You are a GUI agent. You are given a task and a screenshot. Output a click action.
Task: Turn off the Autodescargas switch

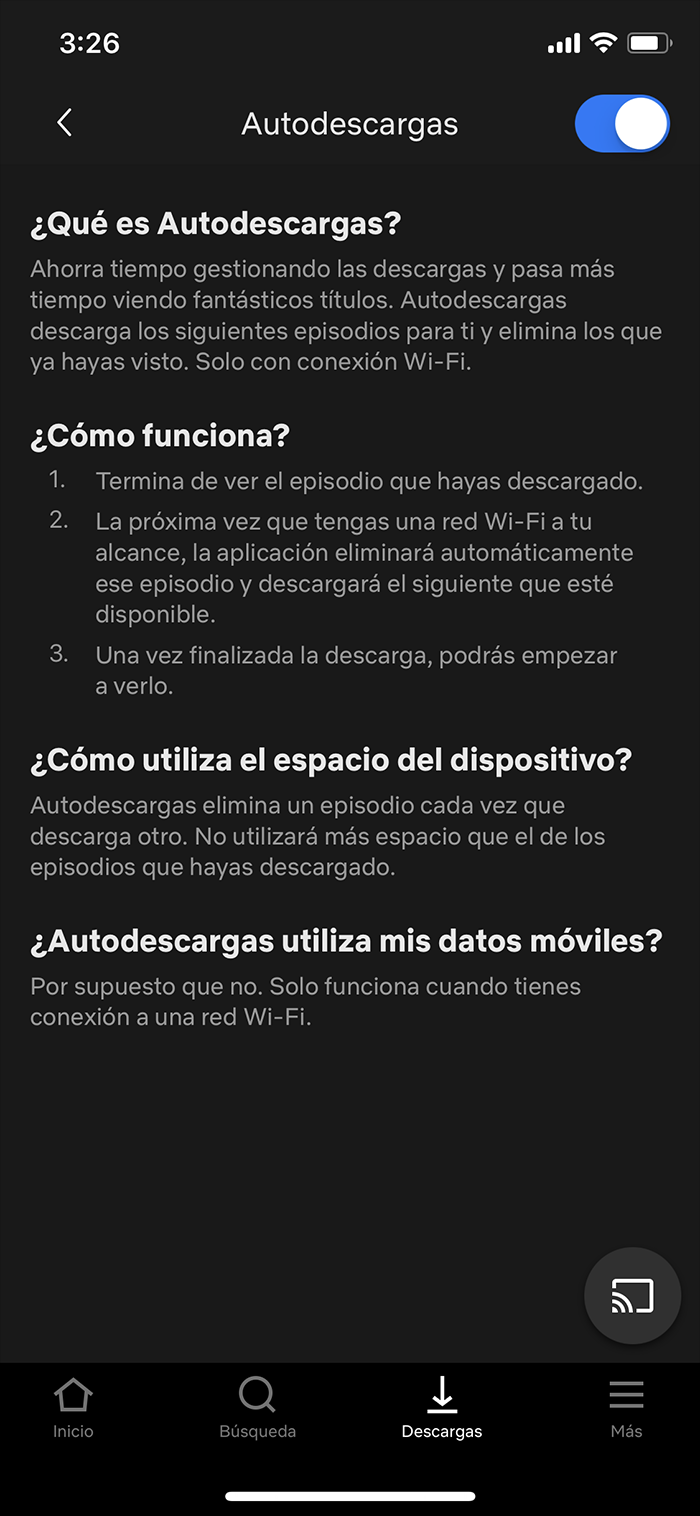pos(621,124)
